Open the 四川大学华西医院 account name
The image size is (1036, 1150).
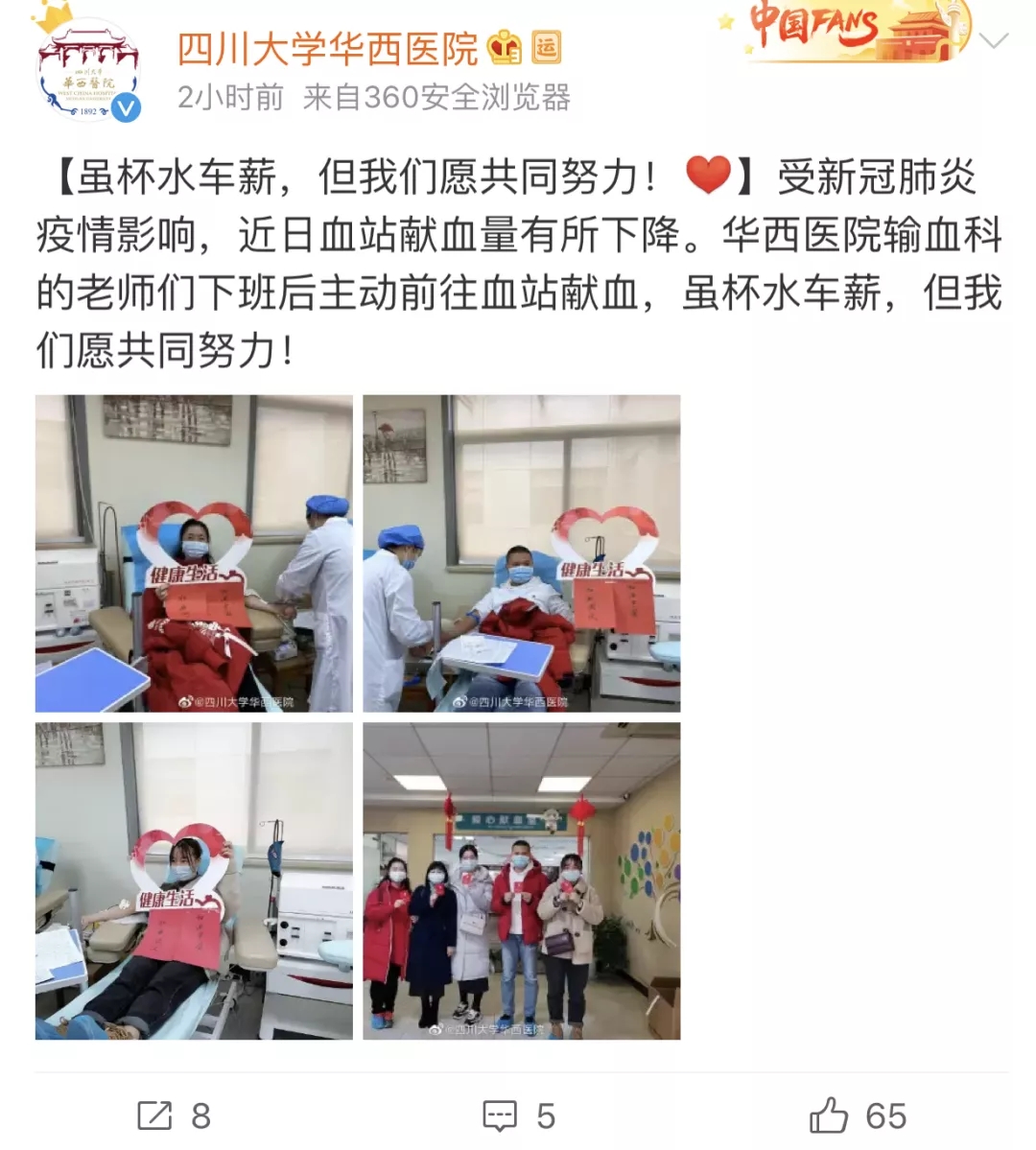pyautogui.click(x=327, y=48)
